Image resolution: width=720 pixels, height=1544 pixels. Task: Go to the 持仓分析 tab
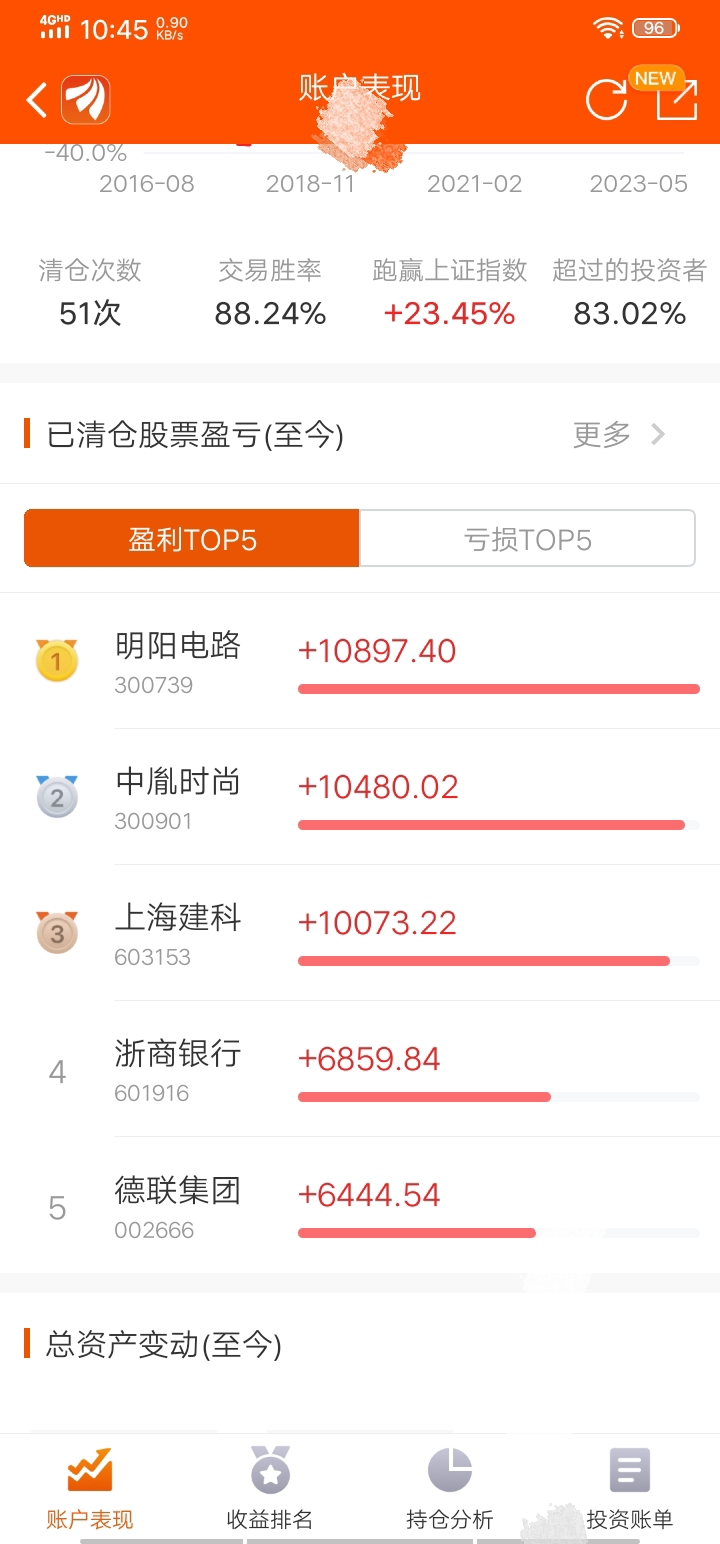tap(450, 1490)
